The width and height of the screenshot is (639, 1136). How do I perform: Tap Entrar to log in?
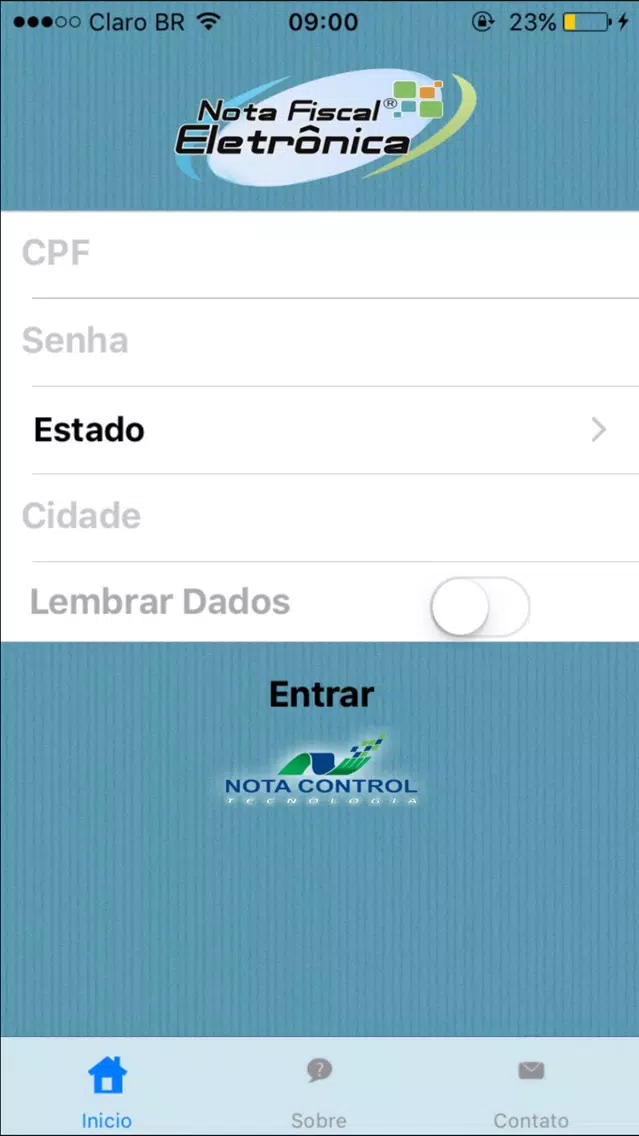pos(321,694)
